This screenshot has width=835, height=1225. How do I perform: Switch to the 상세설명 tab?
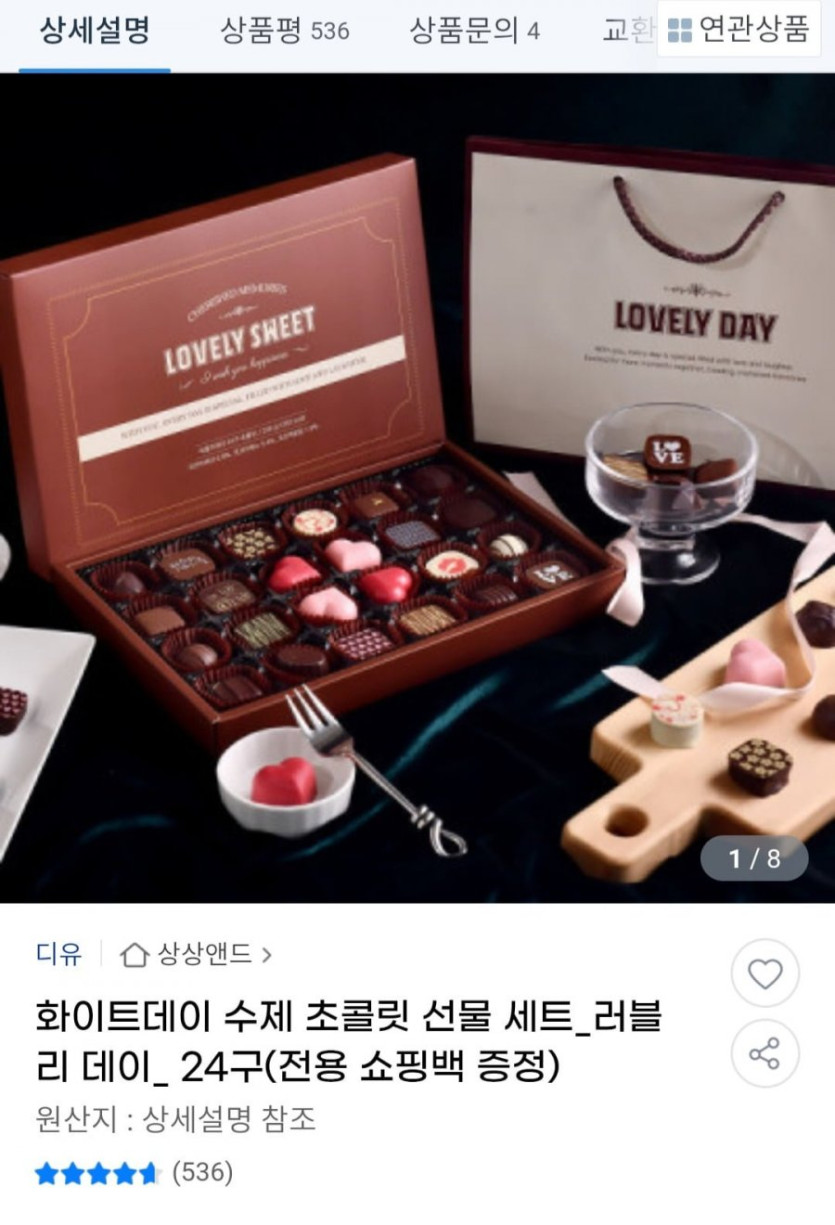coord(94,30)
